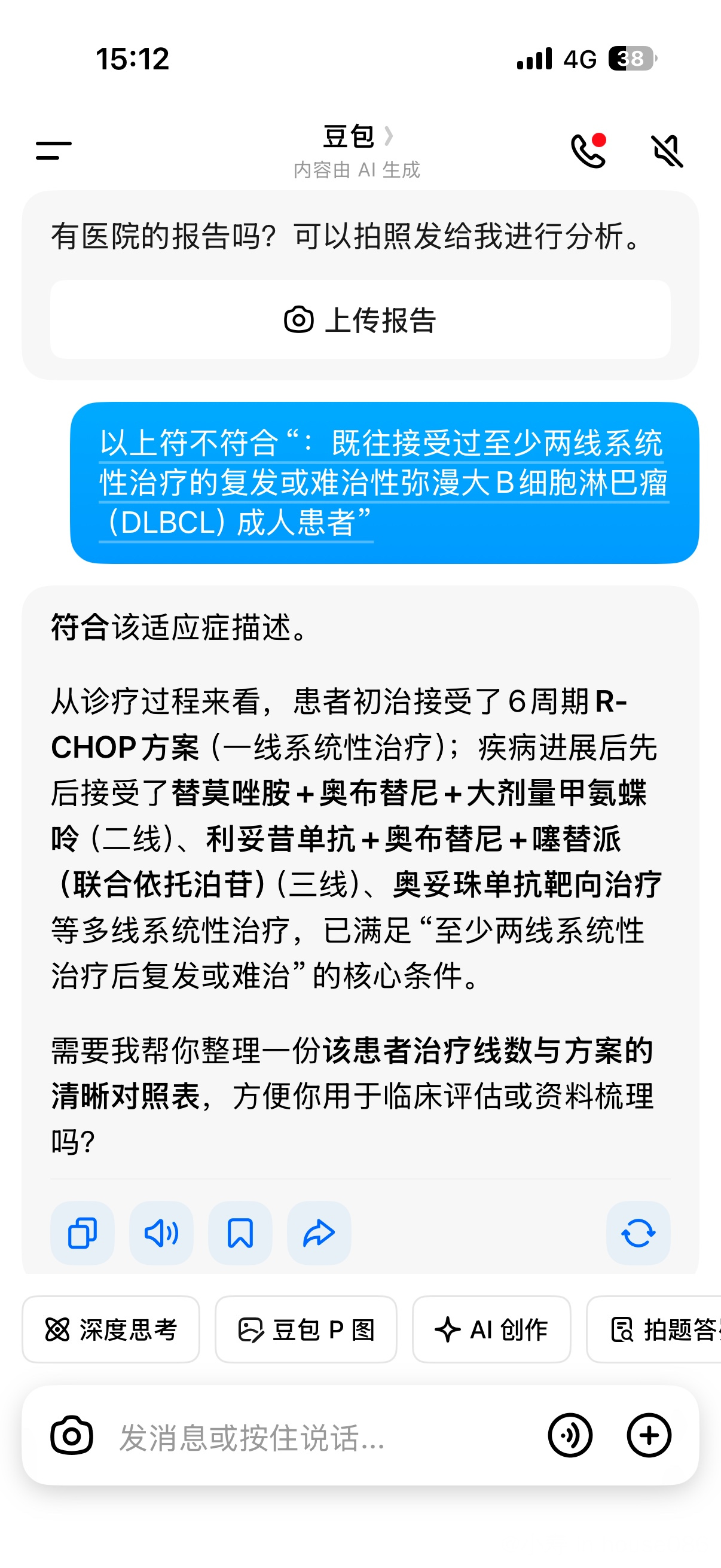This screenshot has height=1568, width=721.
Task: Select the AI 创作 chip
Action: [x=491, y=1329]
